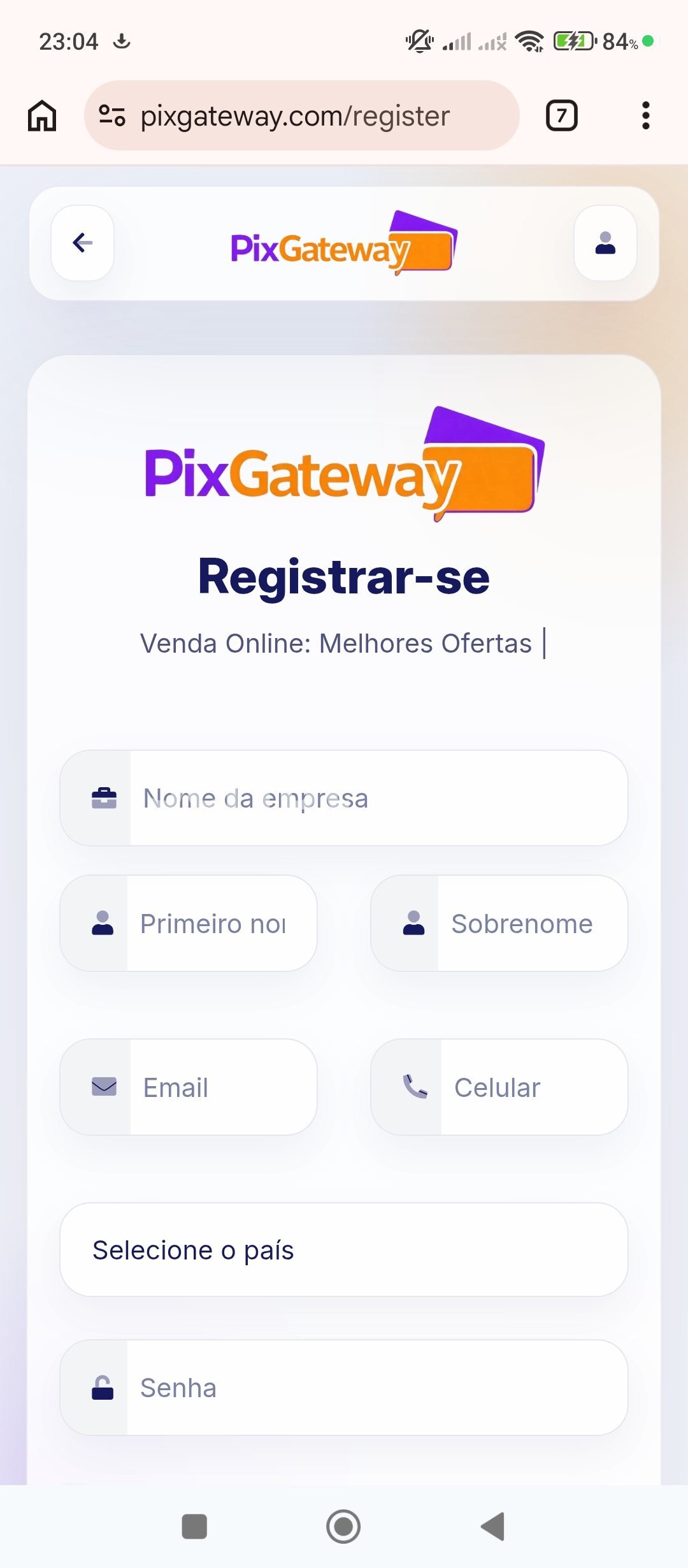The image size is (688, 1568).
Task: Focus the Nome da empresa field
Action: point(377,799)
